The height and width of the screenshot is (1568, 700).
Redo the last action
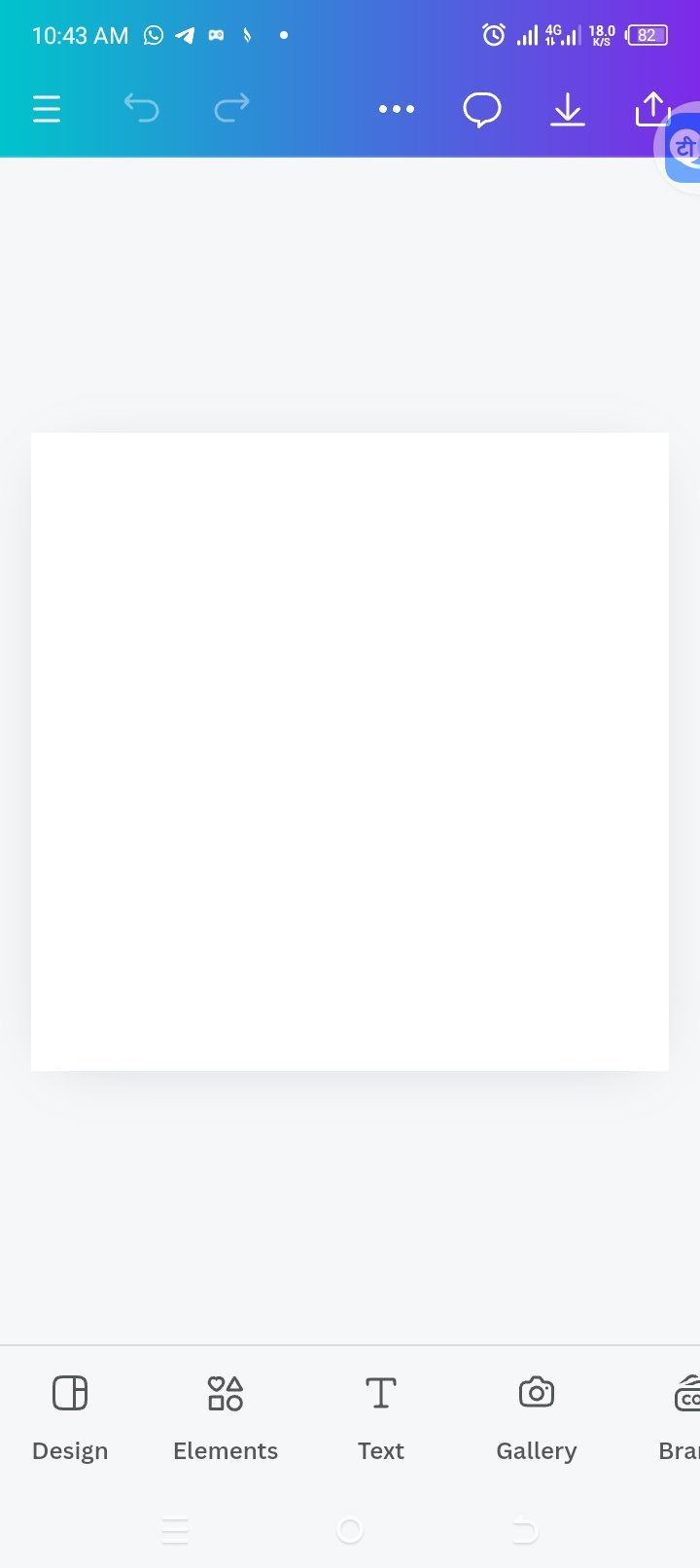click(231, 108)
